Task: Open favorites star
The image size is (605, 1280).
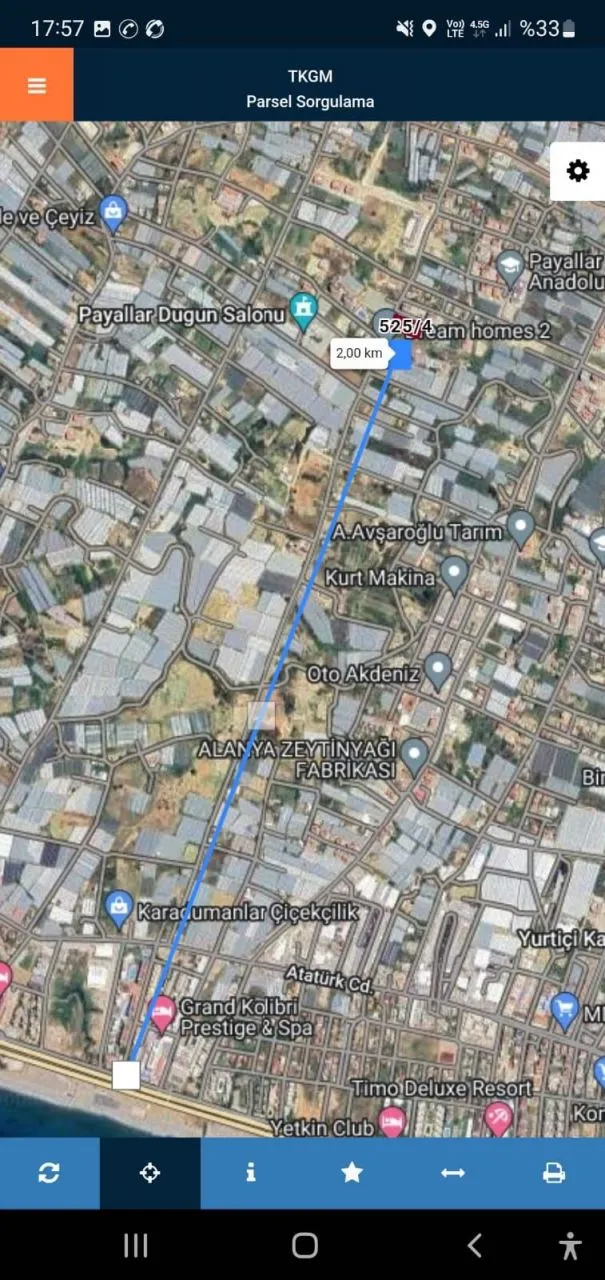Action: point(352,1173)
